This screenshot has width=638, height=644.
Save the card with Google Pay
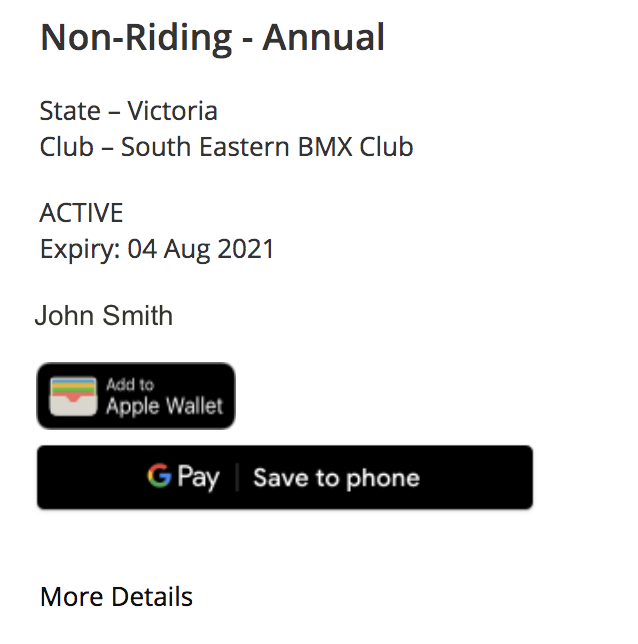(x=285, y=478)
